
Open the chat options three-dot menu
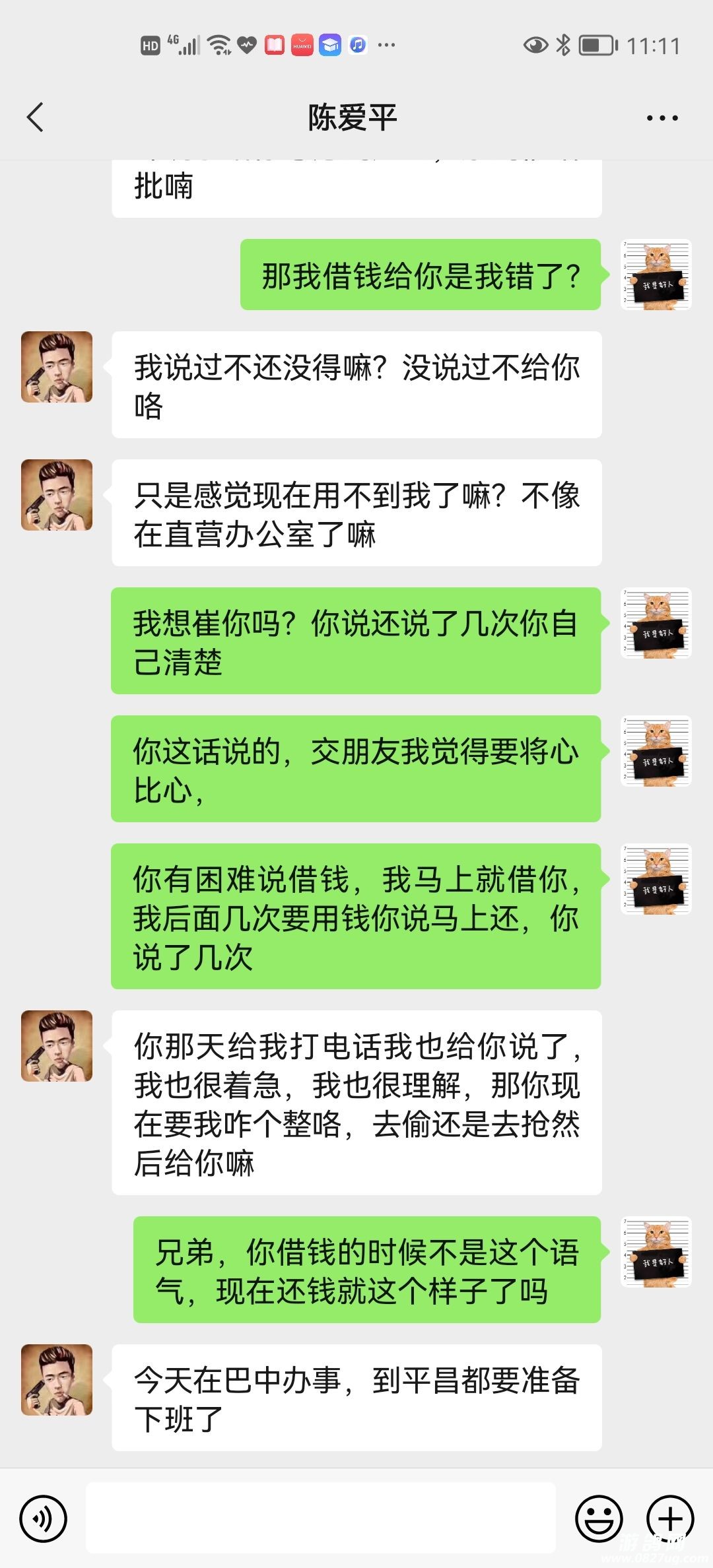[x=662, y=119]
